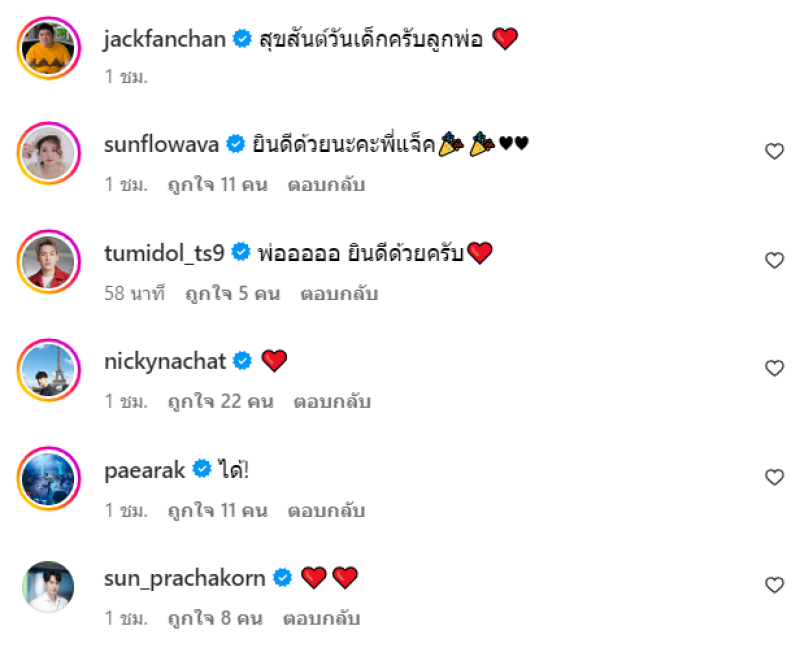The width and height of the screenshot is (800, 652).
Task: Like sunflowava's comment
Action: click(x=774, y=151)
